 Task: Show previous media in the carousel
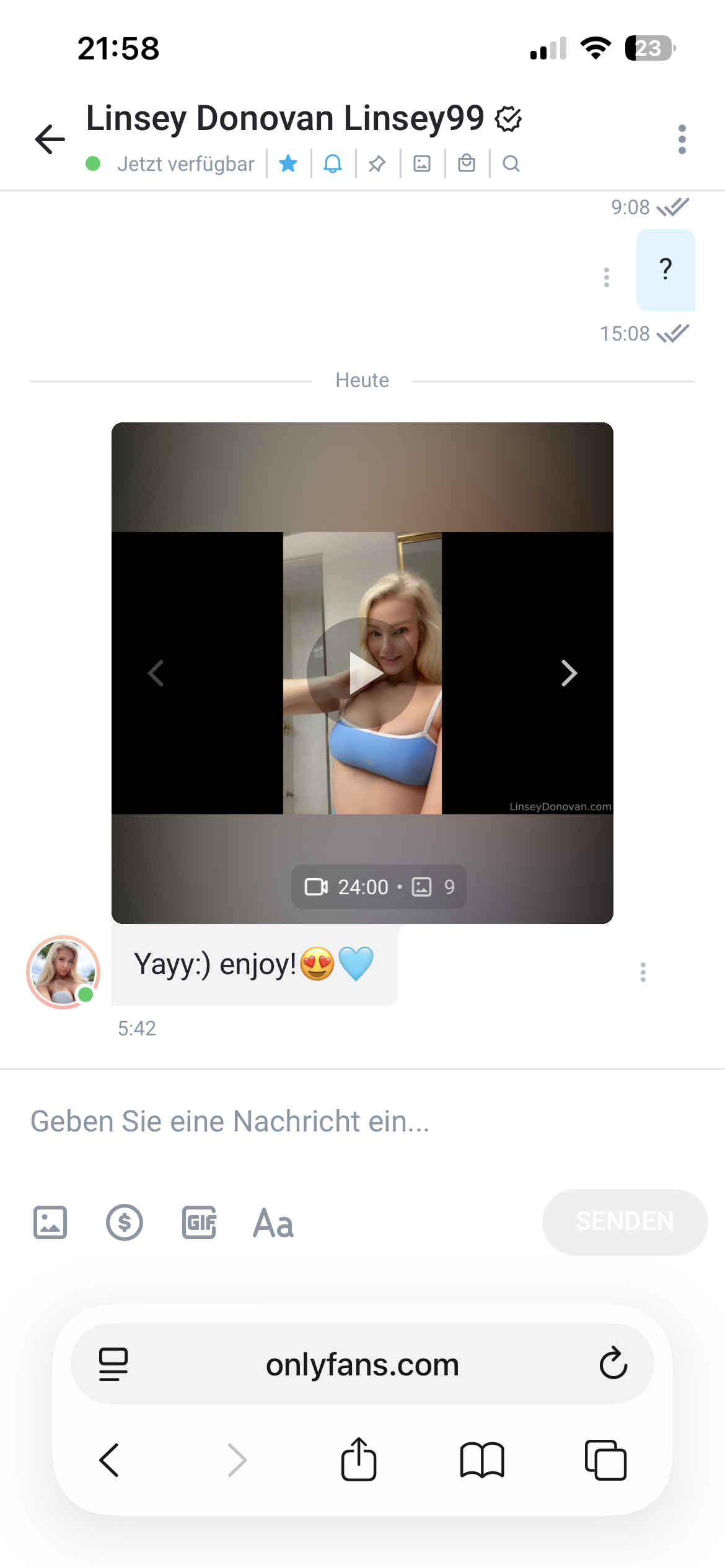pyautogui.click(x=156, y=673)
